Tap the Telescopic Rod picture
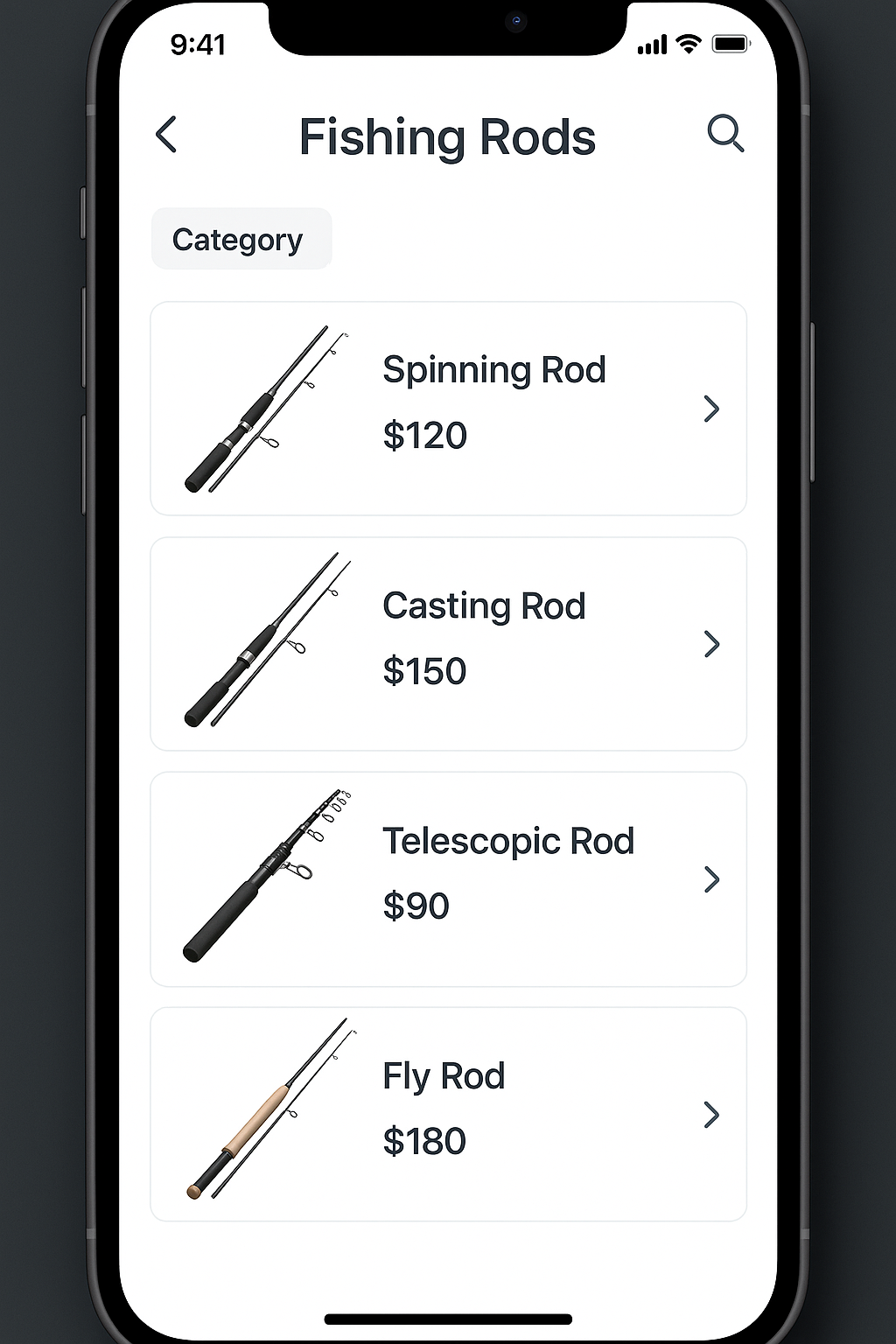 (262, 875)
